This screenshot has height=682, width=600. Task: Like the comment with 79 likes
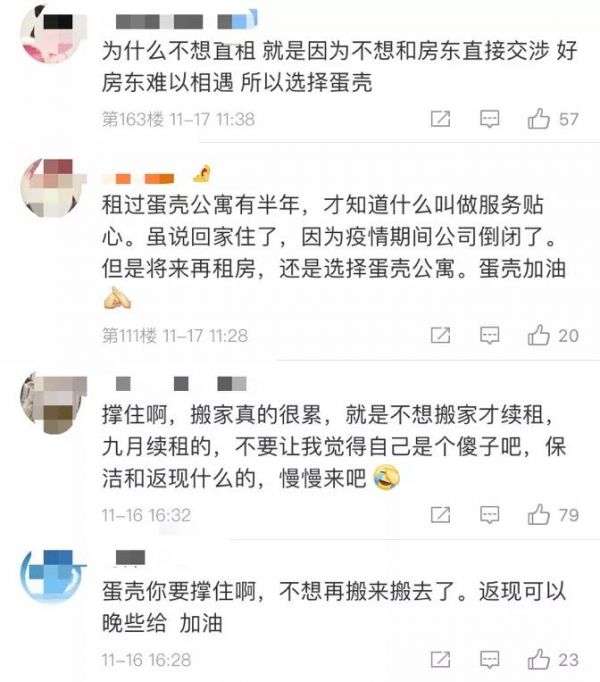click(539, 515)
